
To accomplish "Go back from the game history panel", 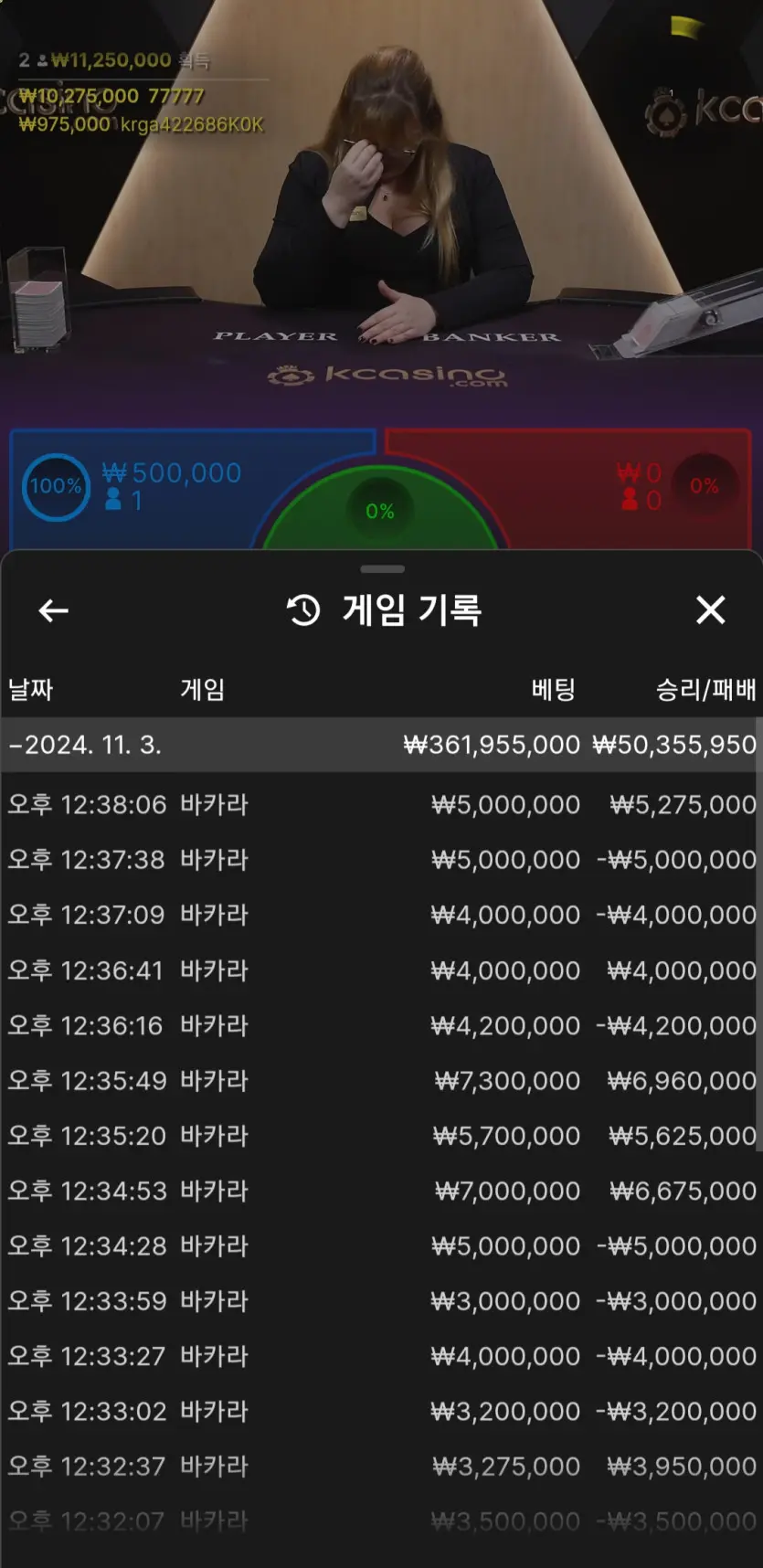I will pyautogui.click(x=53, y=610).
